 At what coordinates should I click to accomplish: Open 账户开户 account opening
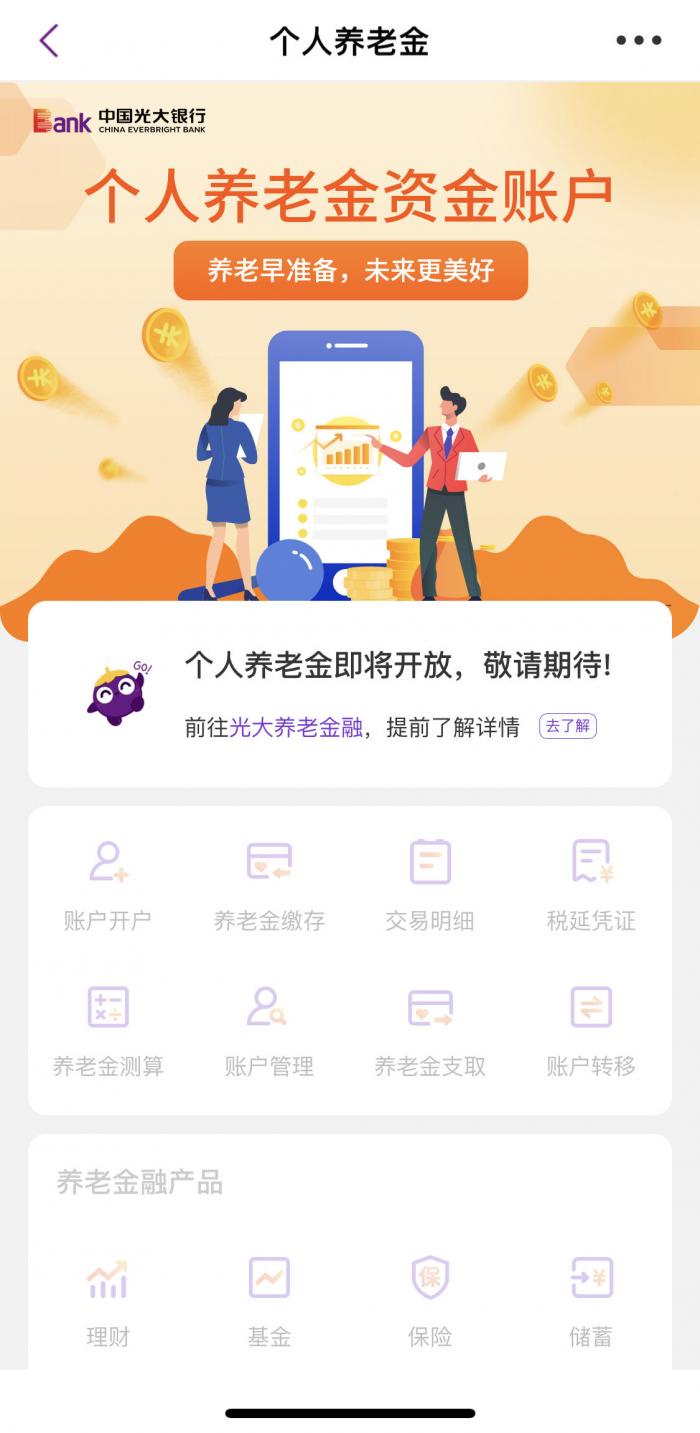point(108,883)
